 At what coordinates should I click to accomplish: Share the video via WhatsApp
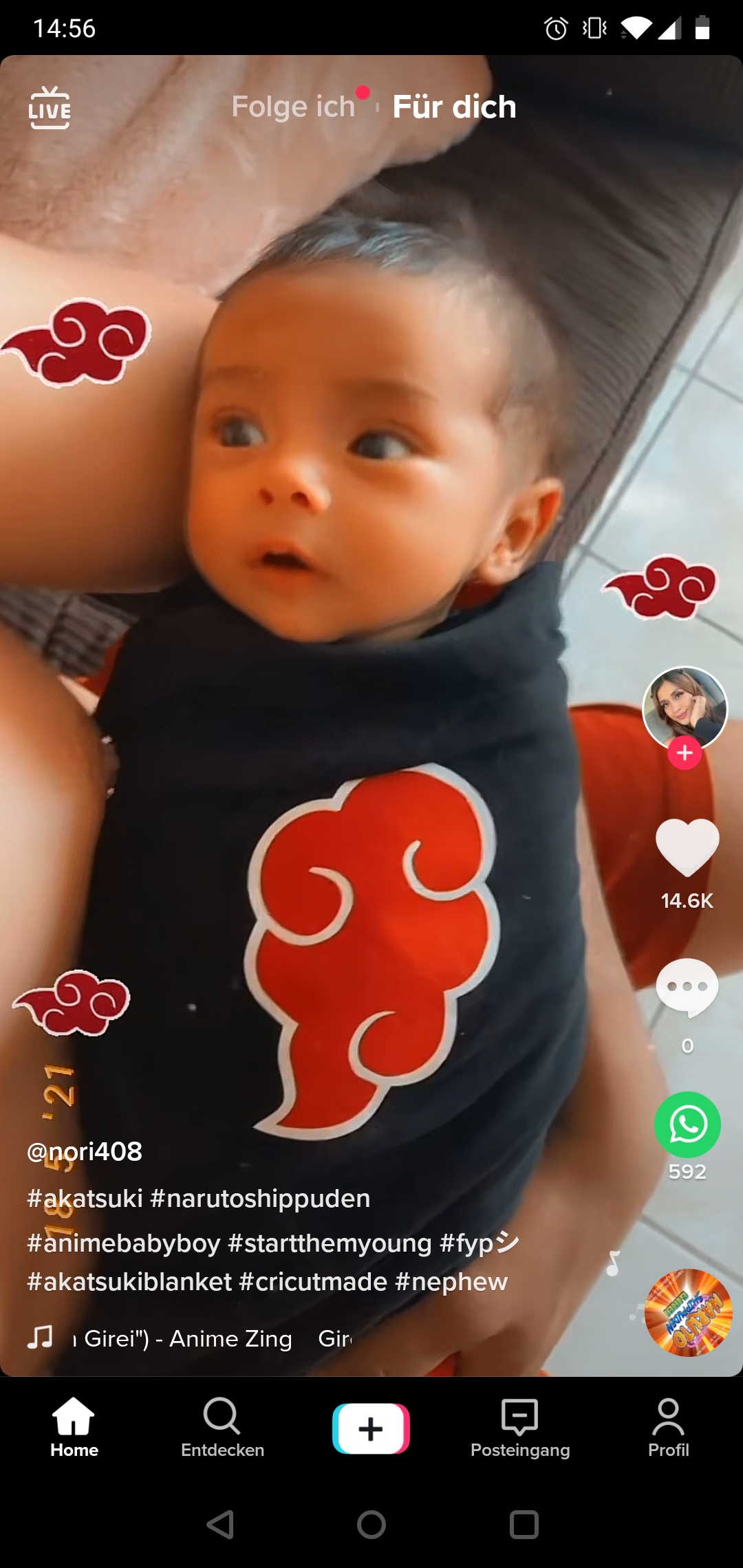[687, 1125]
